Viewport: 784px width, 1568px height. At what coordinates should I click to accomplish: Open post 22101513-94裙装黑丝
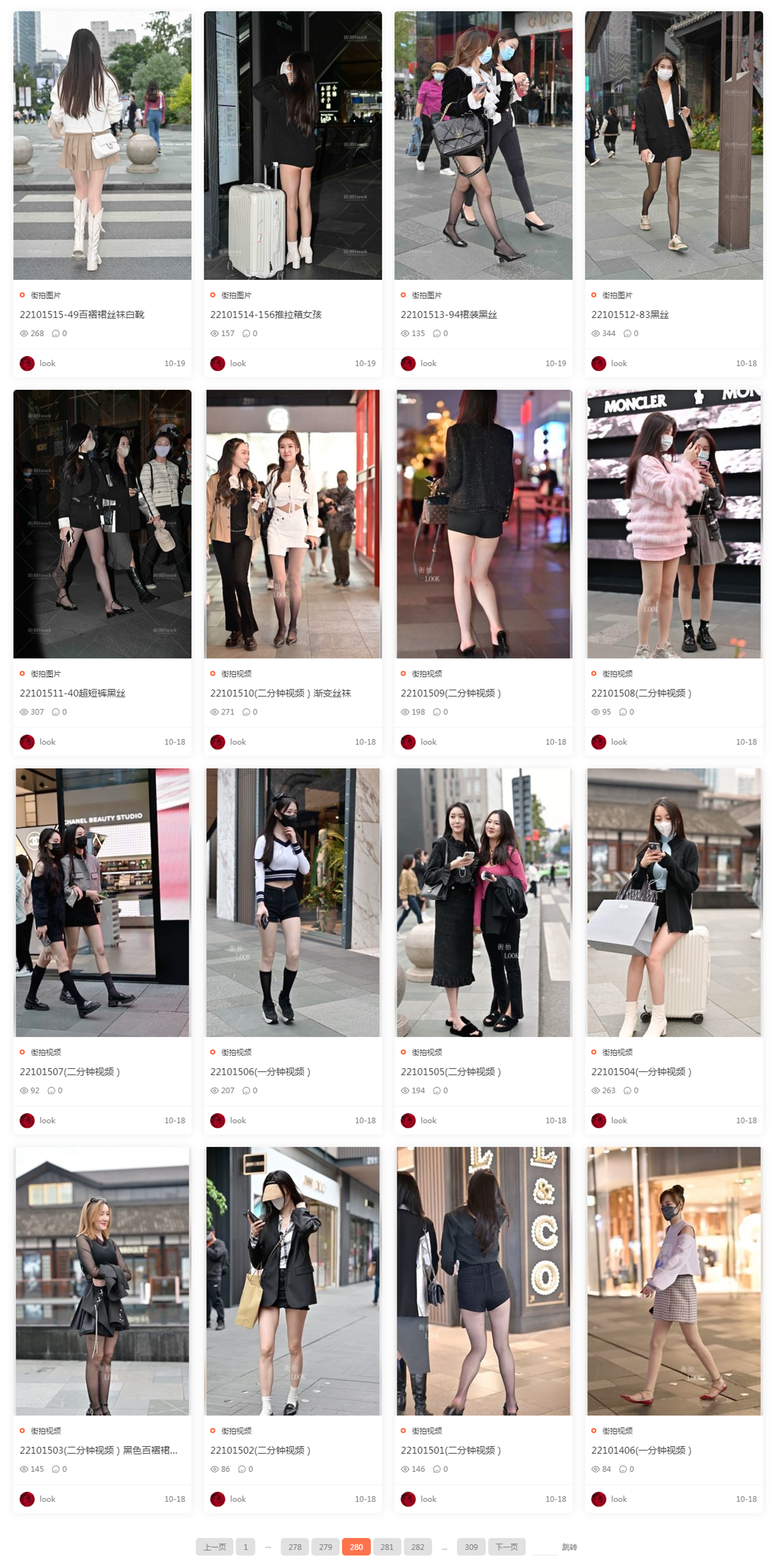pos(449,314)
